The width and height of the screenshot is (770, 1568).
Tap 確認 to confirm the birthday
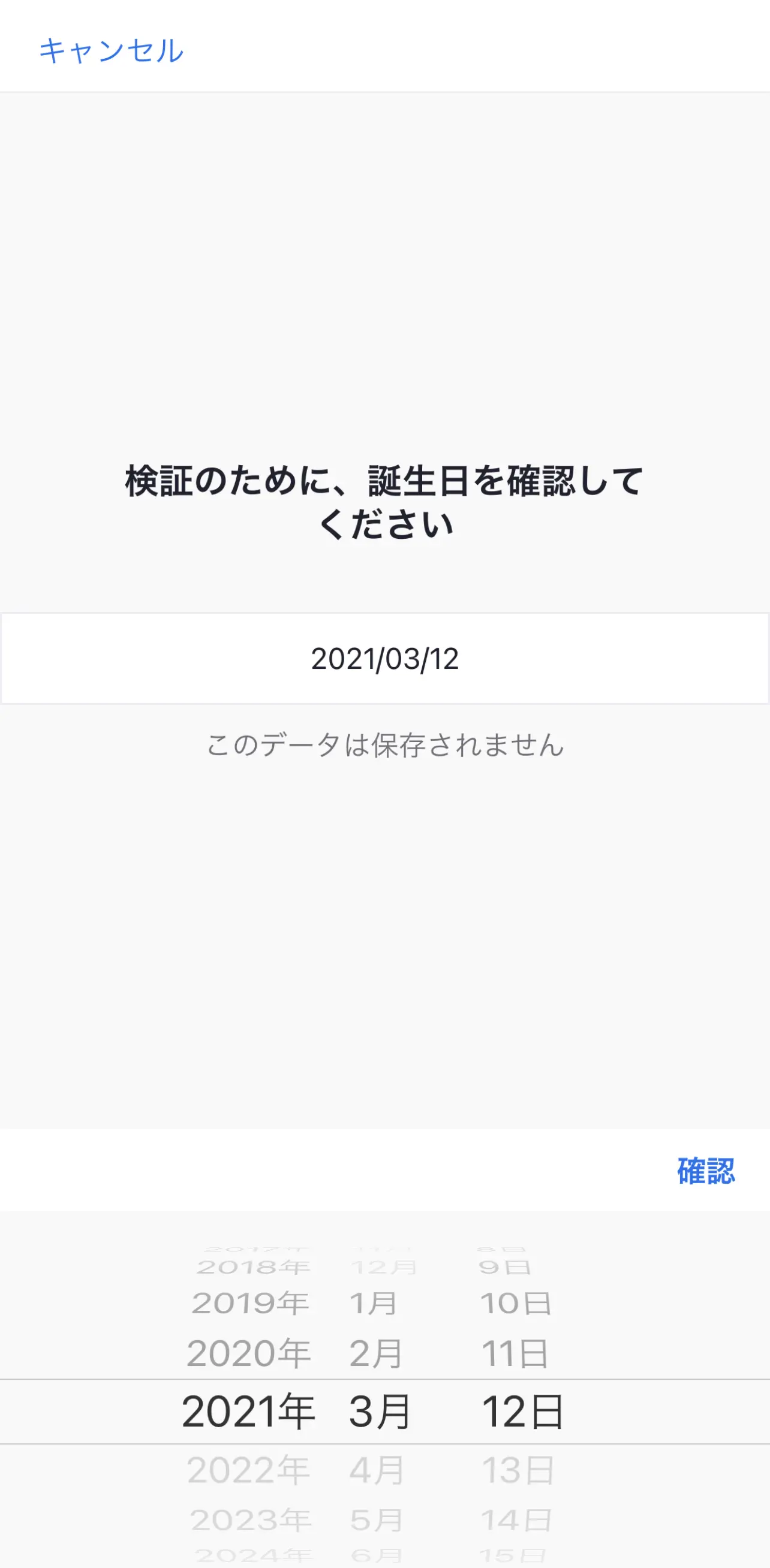pyautogui.click(x=705, y=1171)
